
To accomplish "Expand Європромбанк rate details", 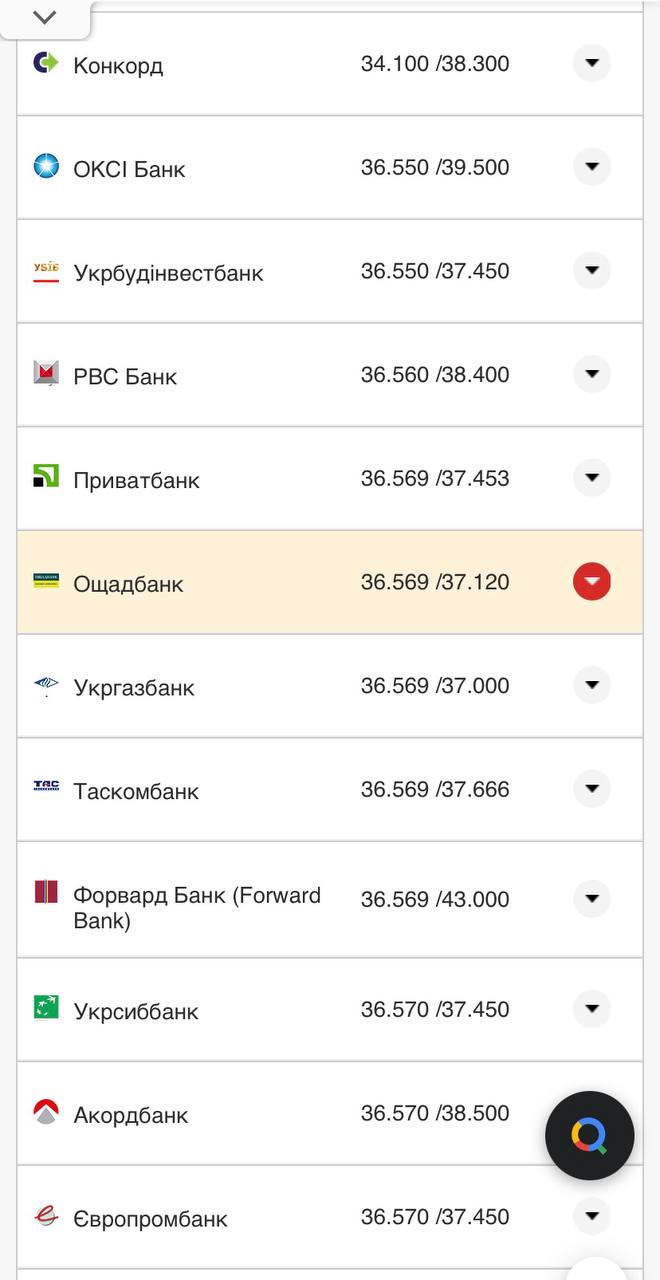I will pos(591,1216).
